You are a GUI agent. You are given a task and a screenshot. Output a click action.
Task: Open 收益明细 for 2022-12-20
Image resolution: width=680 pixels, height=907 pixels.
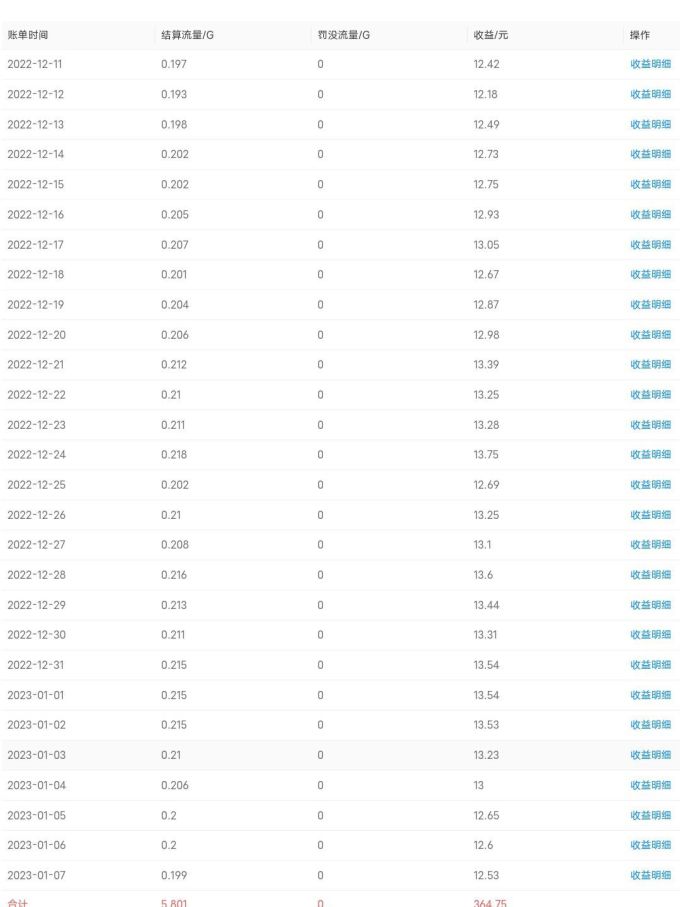pyautogui.click(x=650, y=334)
